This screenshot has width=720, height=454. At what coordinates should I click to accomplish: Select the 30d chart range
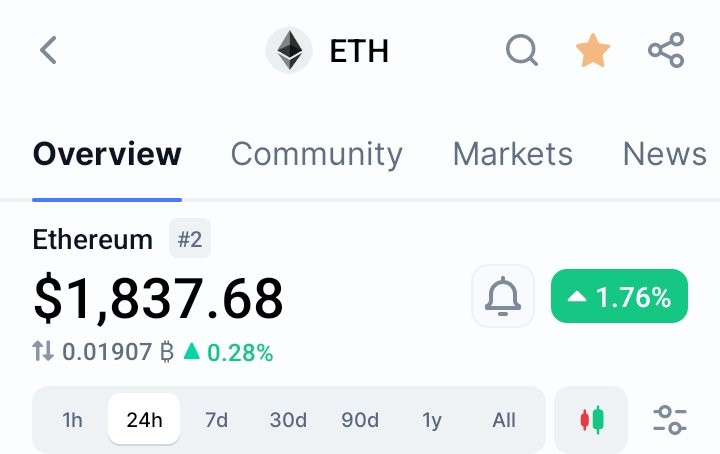tap(288, 420)
